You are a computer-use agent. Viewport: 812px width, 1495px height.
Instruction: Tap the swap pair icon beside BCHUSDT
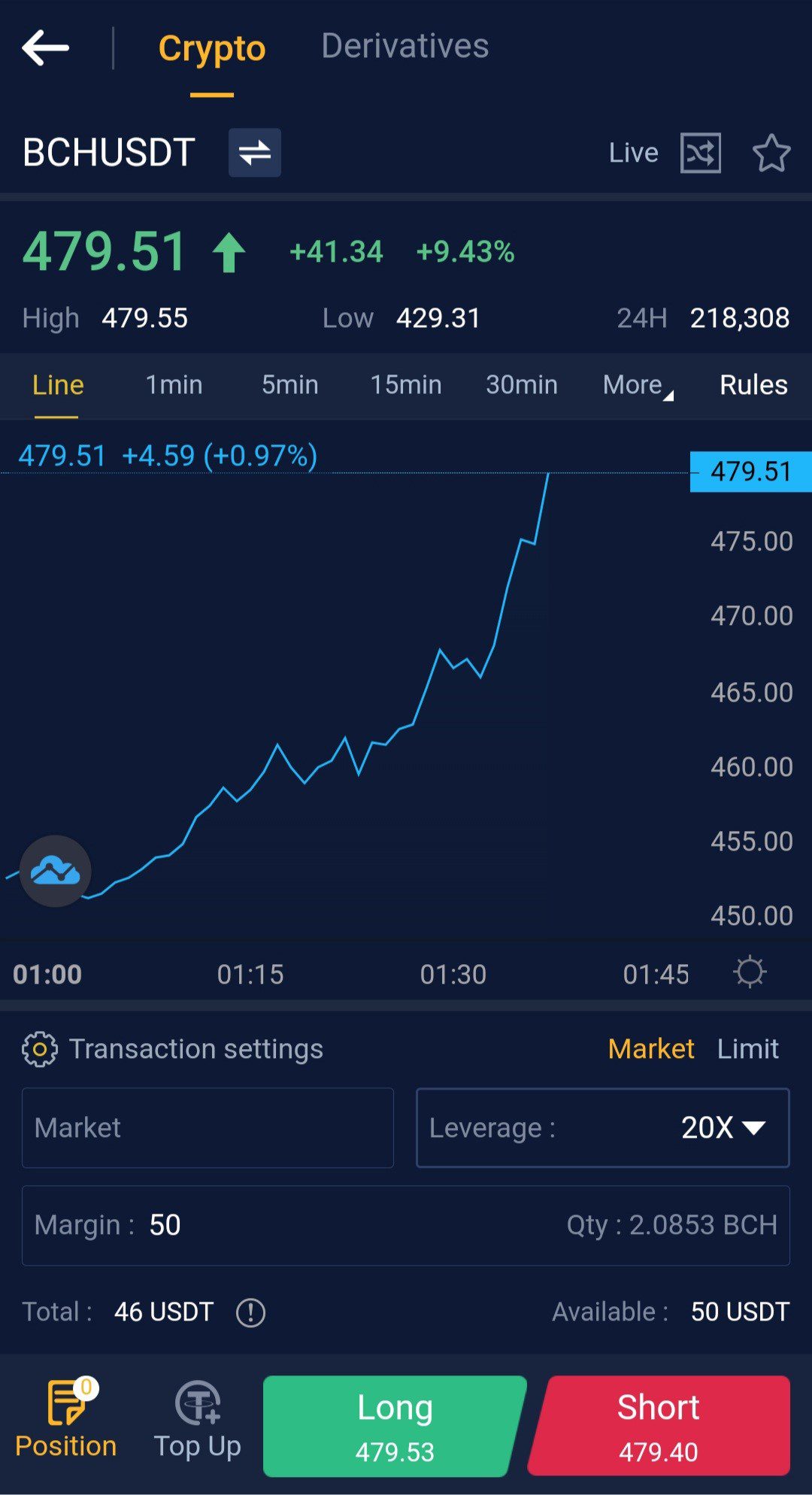(254, 153)
